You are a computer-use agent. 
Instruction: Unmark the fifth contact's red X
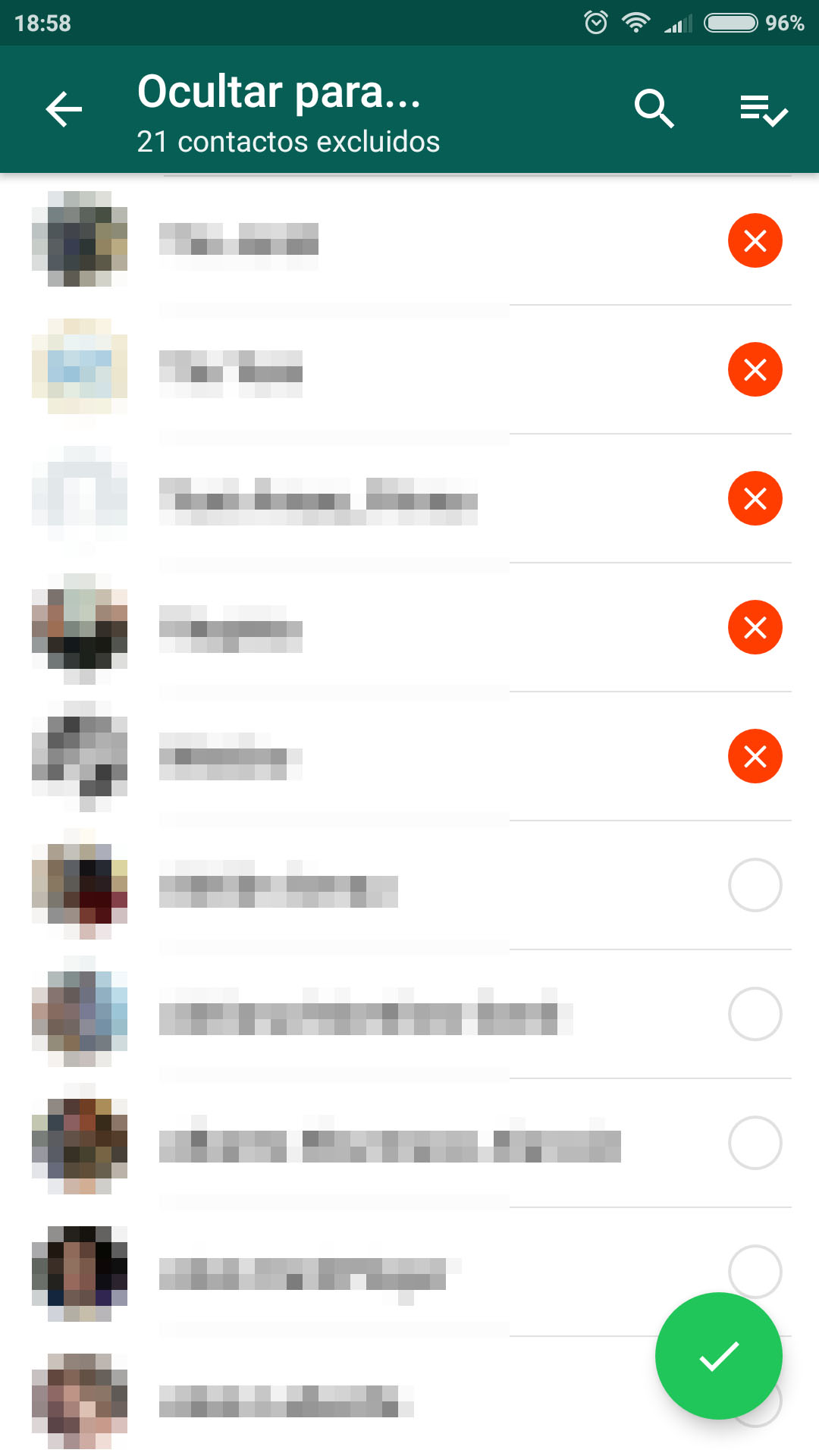click(755, 757)
